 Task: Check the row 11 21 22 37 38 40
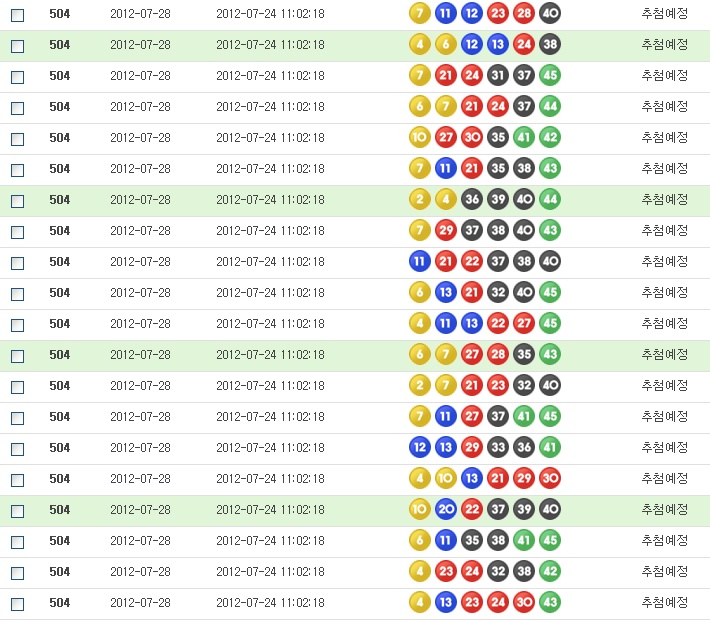(17, 263)
